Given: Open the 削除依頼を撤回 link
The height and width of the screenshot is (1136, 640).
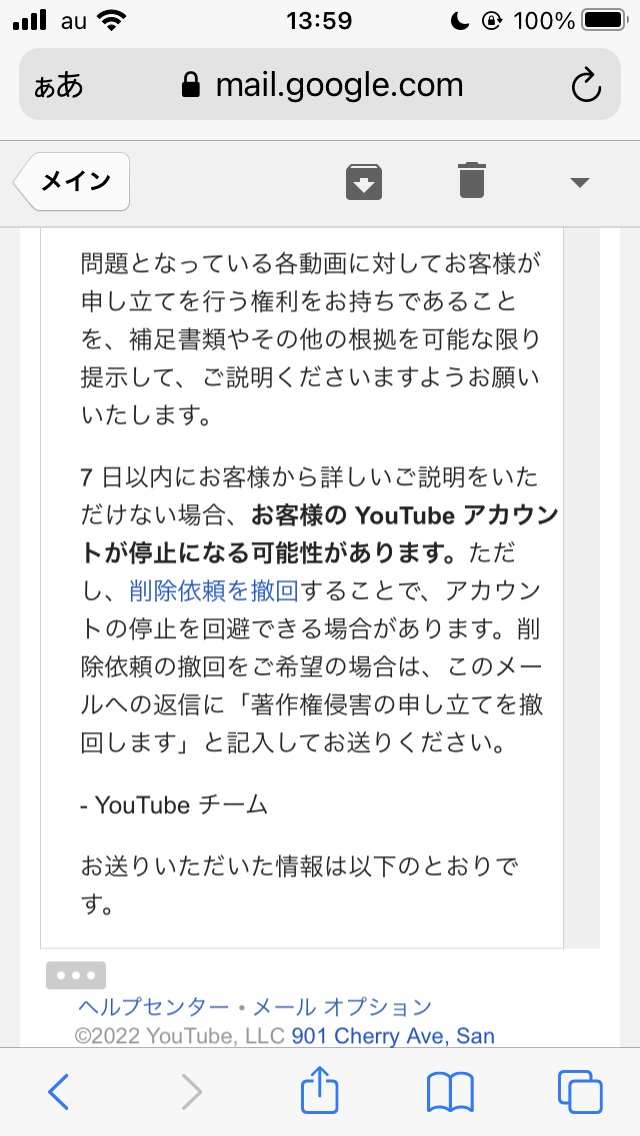Looking at the screenshot, I should (x=214, y=591).
